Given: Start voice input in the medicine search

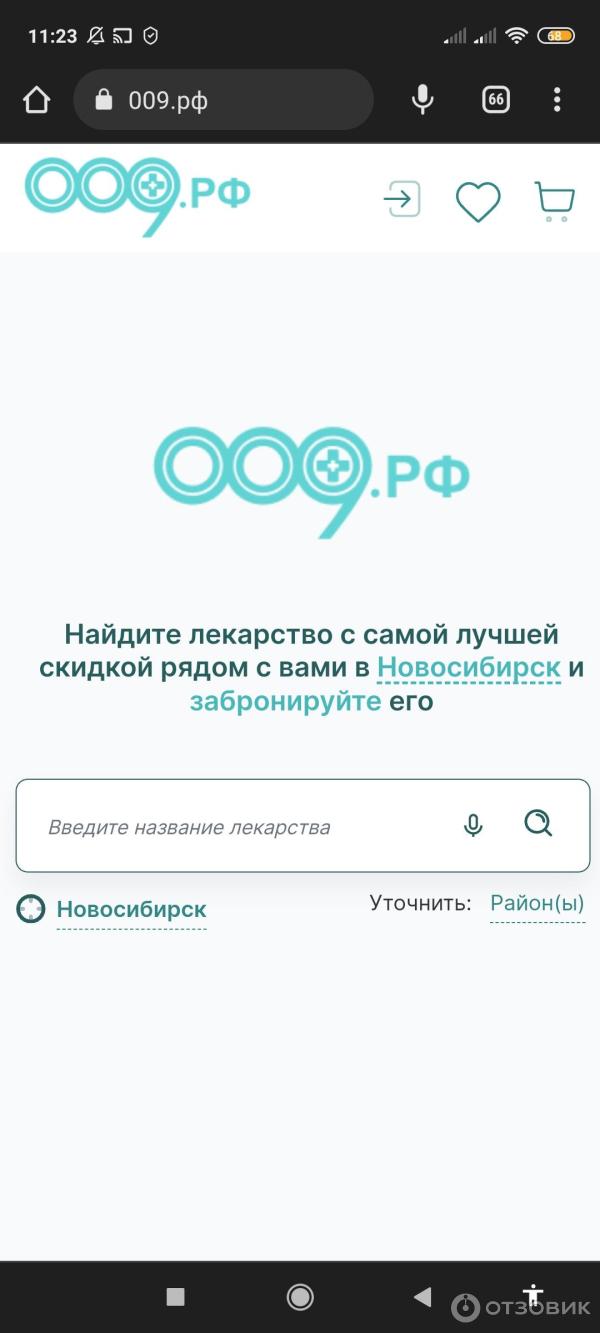Looking at the screenshot, I should [473, 825].
